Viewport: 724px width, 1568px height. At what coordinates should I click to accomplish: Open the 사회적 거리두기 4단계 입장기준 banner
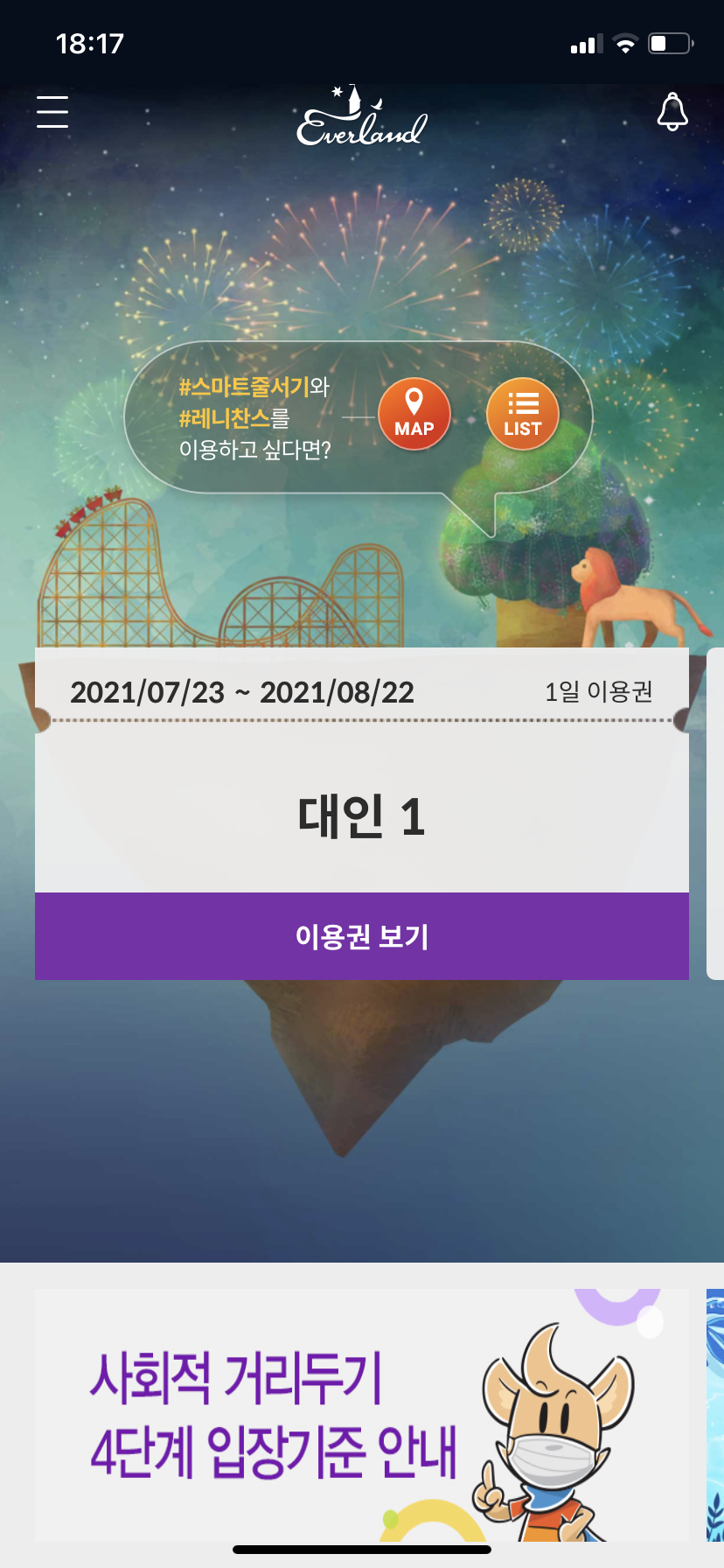(x=360, y=1415)
